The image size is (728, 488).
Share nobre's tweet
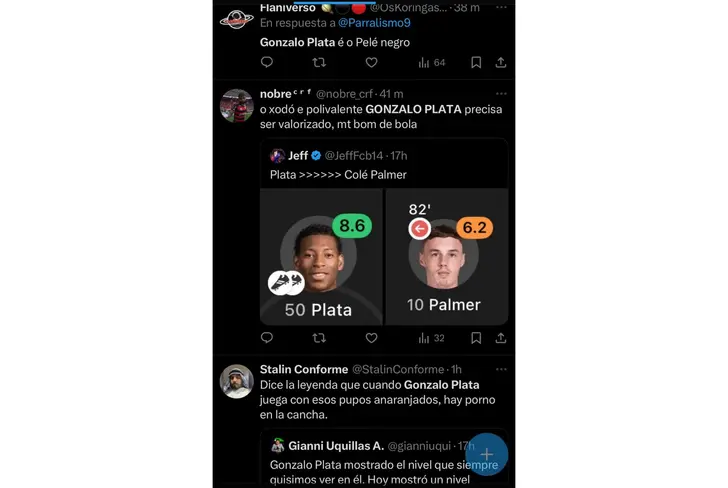click(501, 338)
